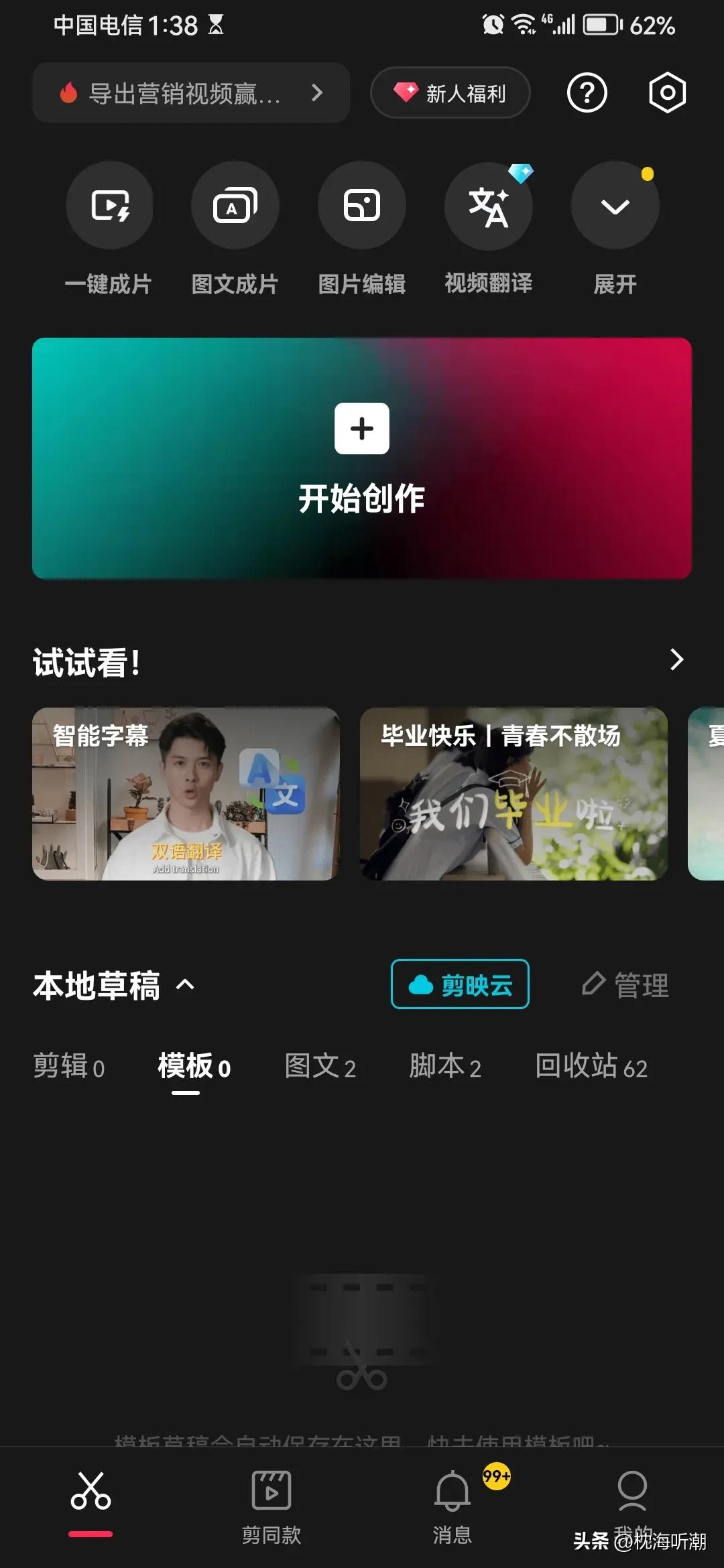Open settings hexagon icon
Screen dimensions: 724x1568
[x=667, y=92]
